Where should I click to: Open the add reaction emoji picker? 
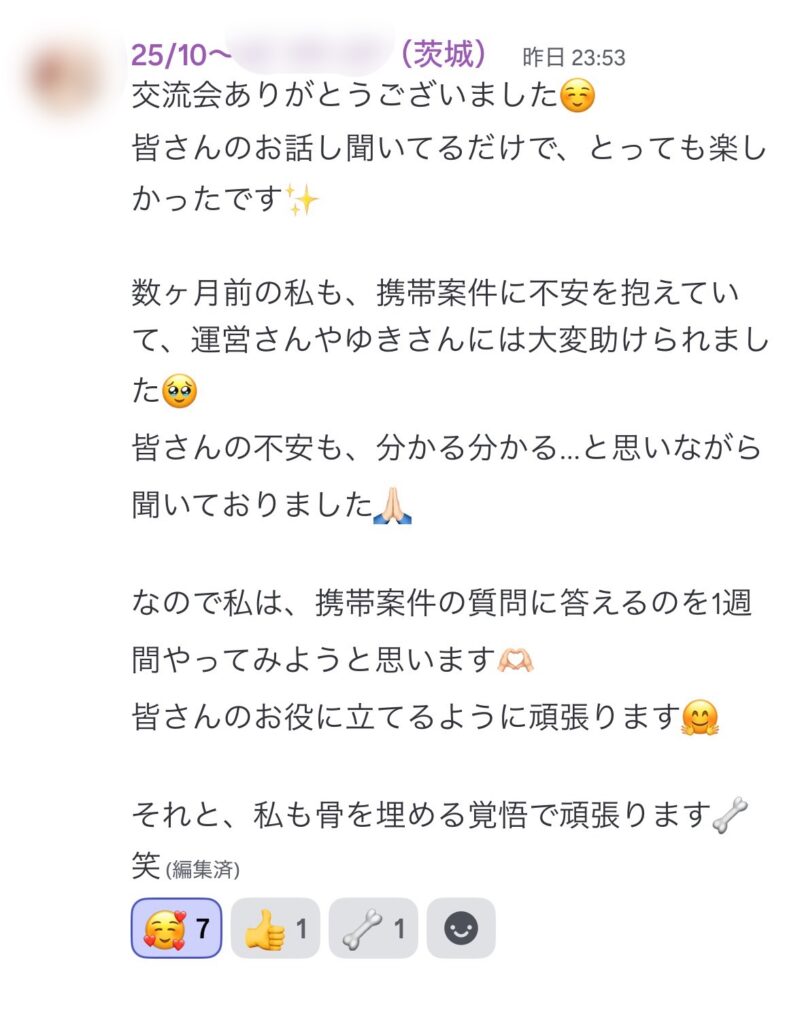pyautogui.click(x=461, y=928)
